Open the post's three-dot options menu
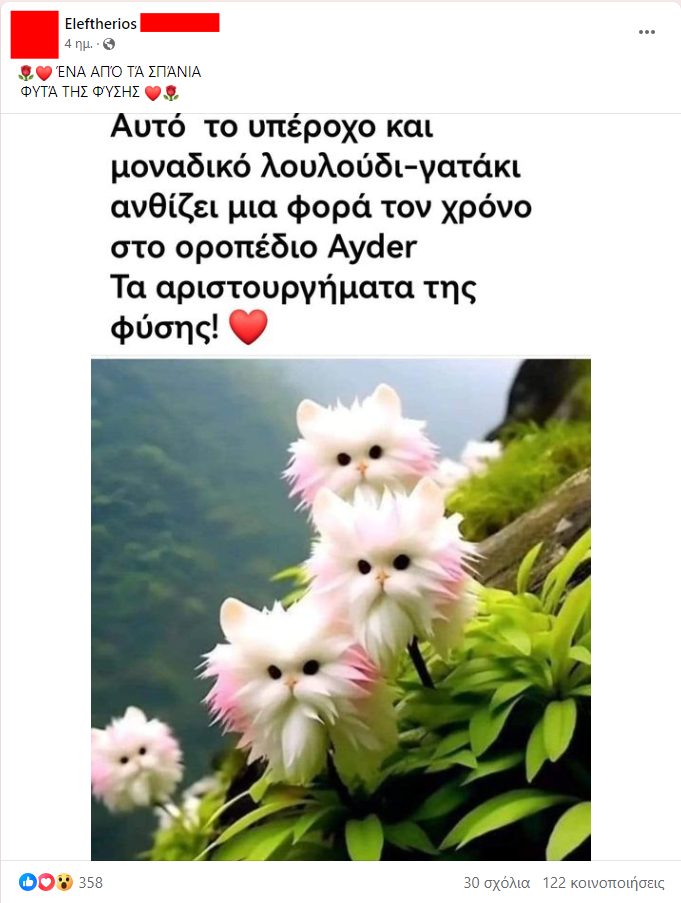 pos(647,32)
